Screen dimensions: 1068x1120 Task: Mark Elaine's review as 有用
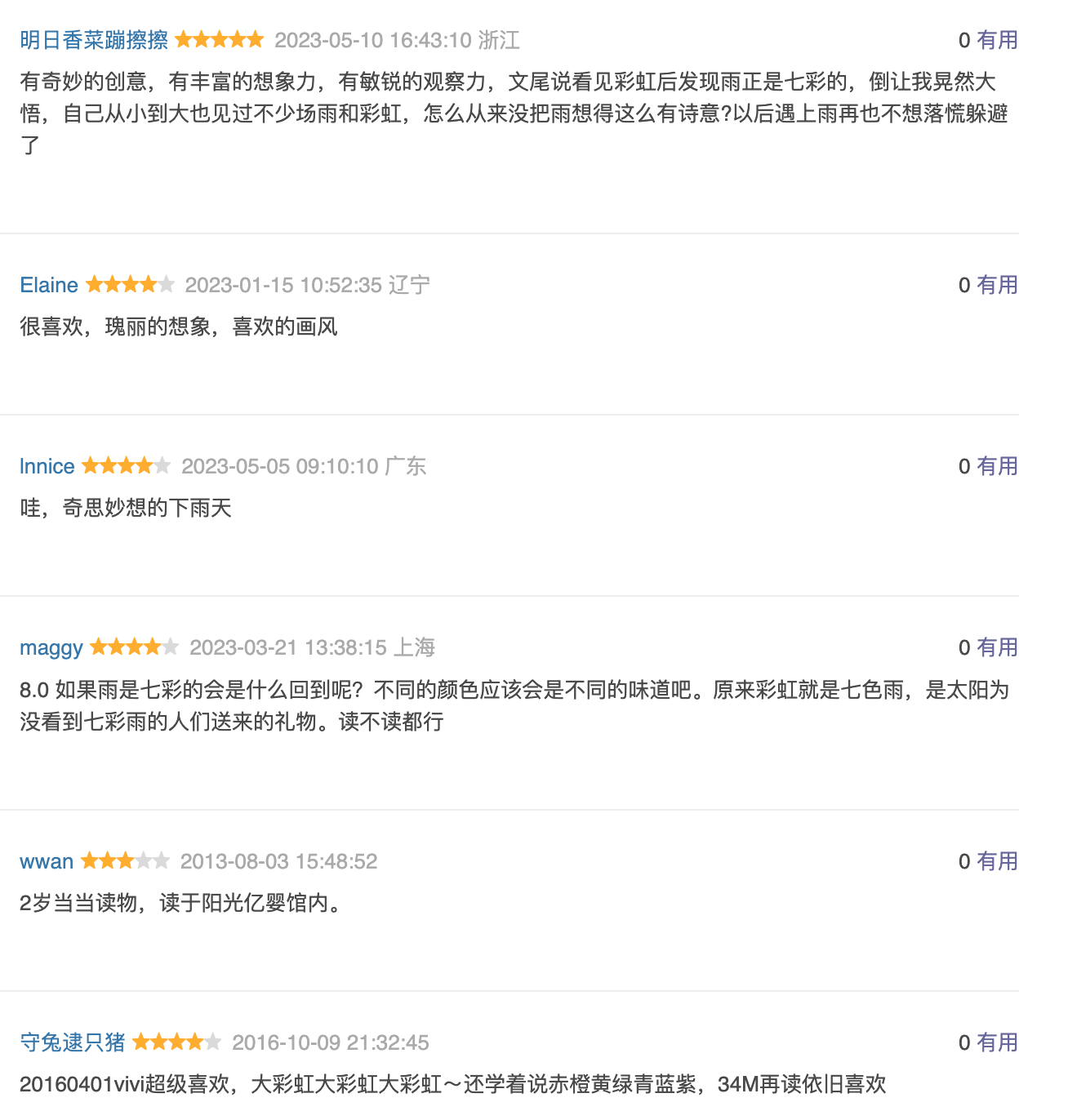click(x=997, y=285)
